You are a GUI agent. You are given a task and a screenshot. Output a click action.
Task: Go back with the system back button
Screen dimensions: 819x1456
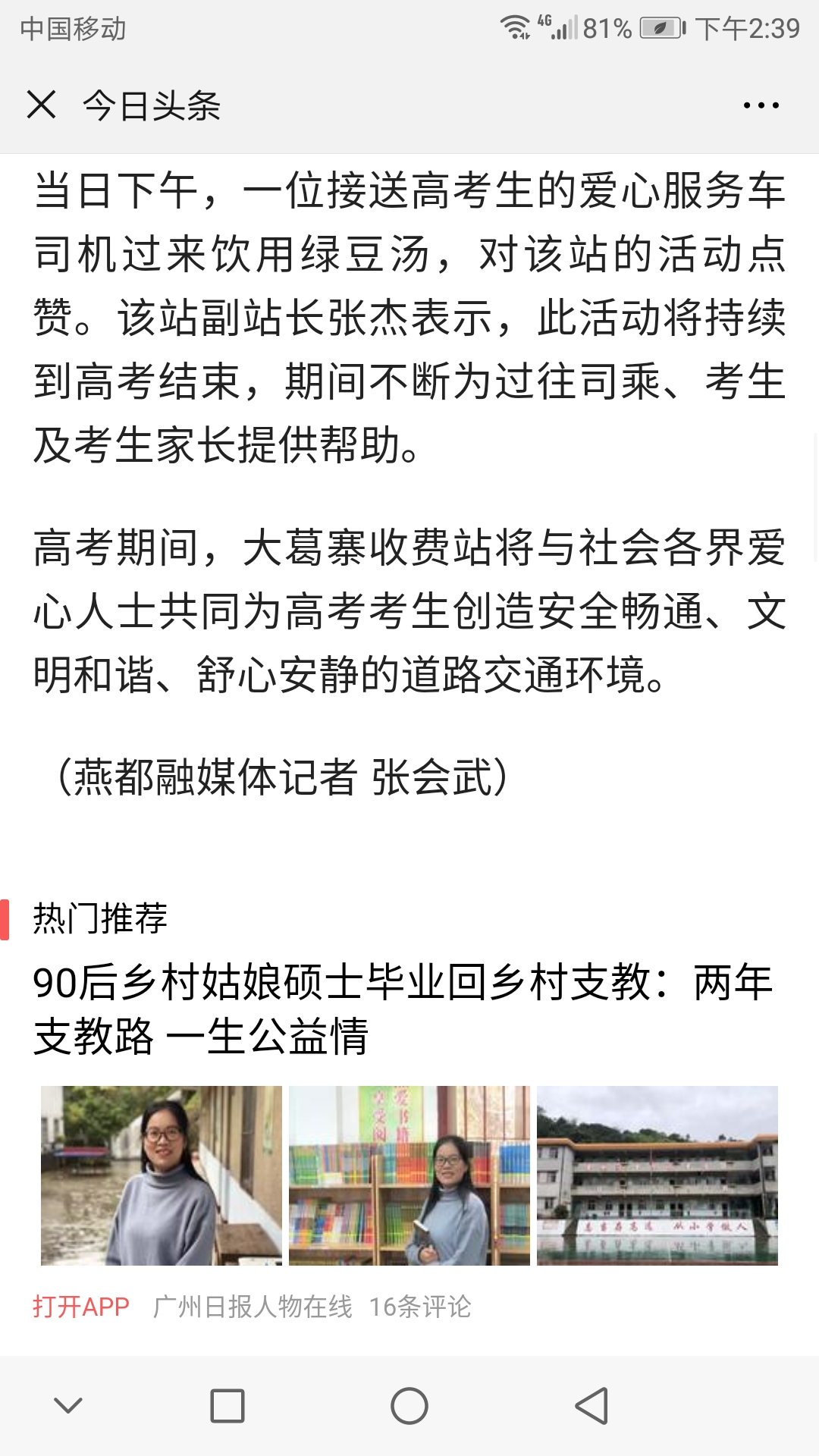click(x=591, y=1406)
